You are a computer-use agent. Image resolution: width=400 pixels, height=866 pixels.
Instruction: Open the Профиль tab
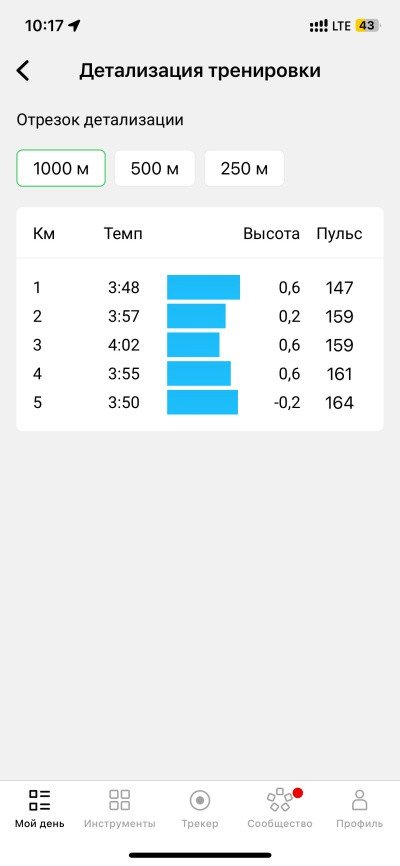click(x=360, y=809)
